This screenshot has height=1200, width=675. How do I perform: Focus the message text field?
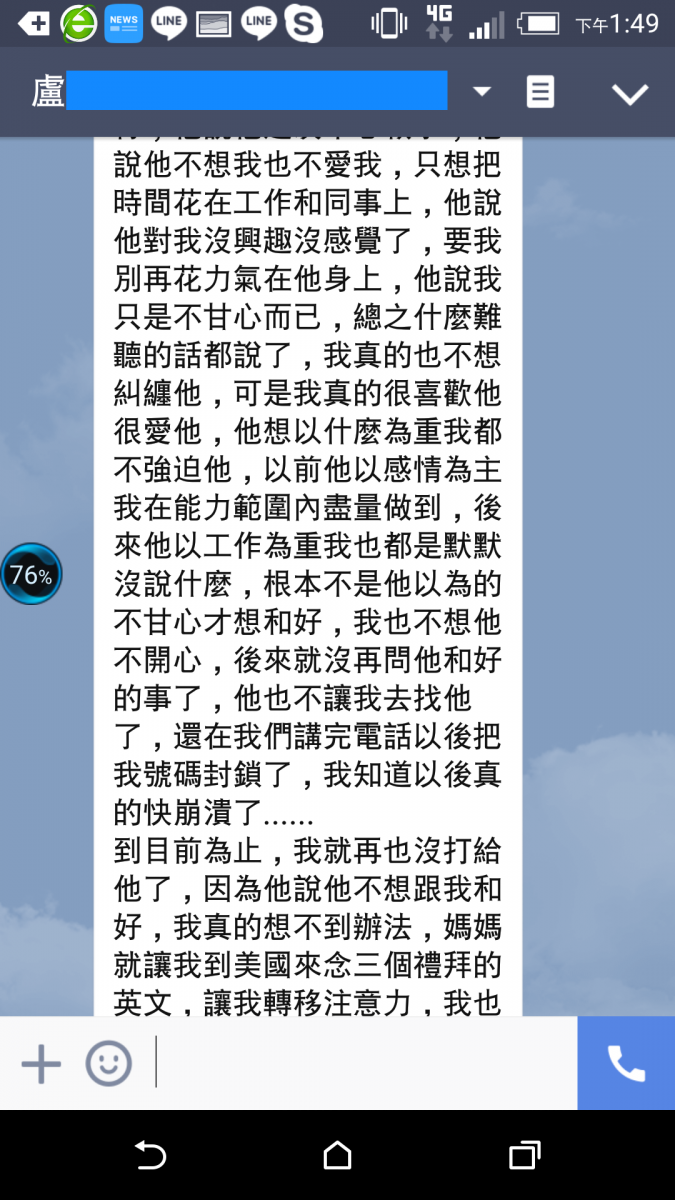click(x=365, y=1062)
